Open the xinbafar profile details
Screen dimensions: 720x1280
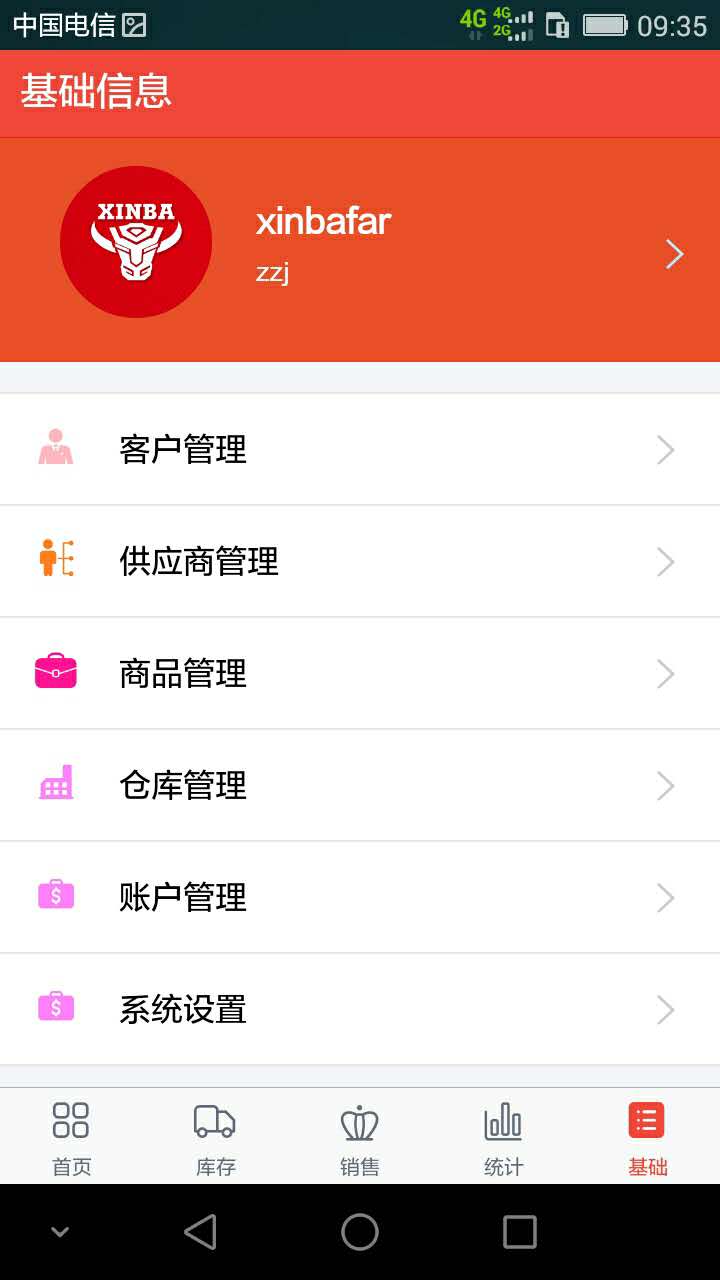pyautogui.click(x=360, y=250)
